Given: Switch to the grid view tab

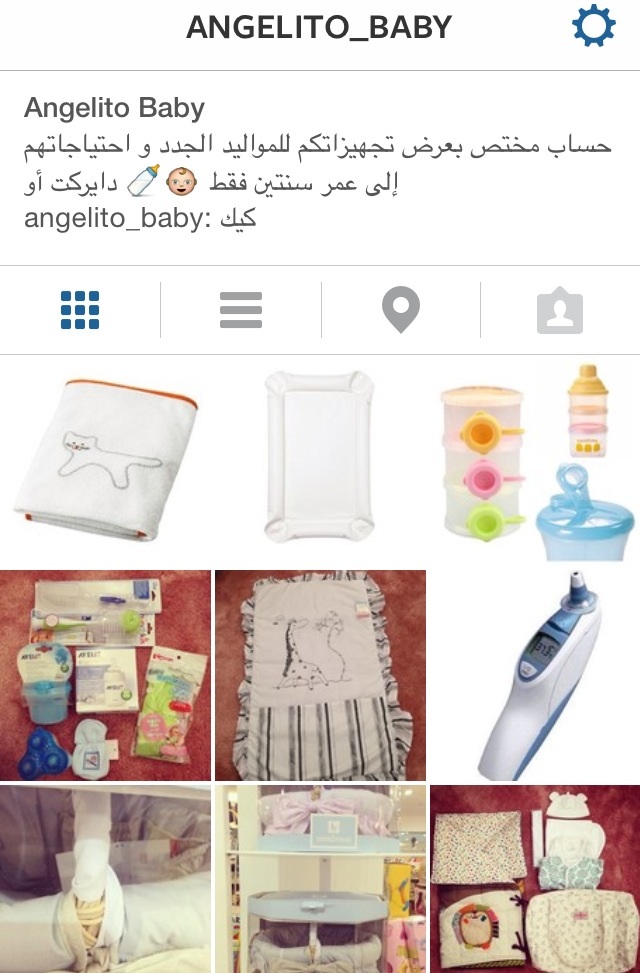Looking at the screenshot, I should (x=80, y=310).
